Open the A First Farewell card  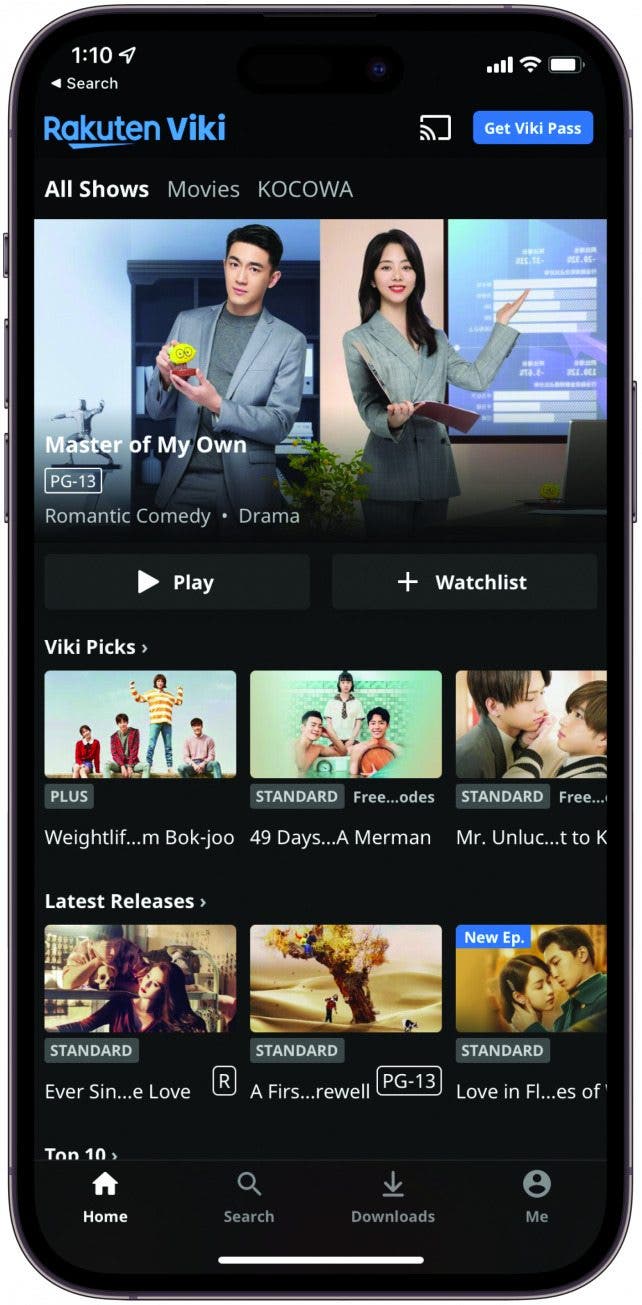(345, 979)
